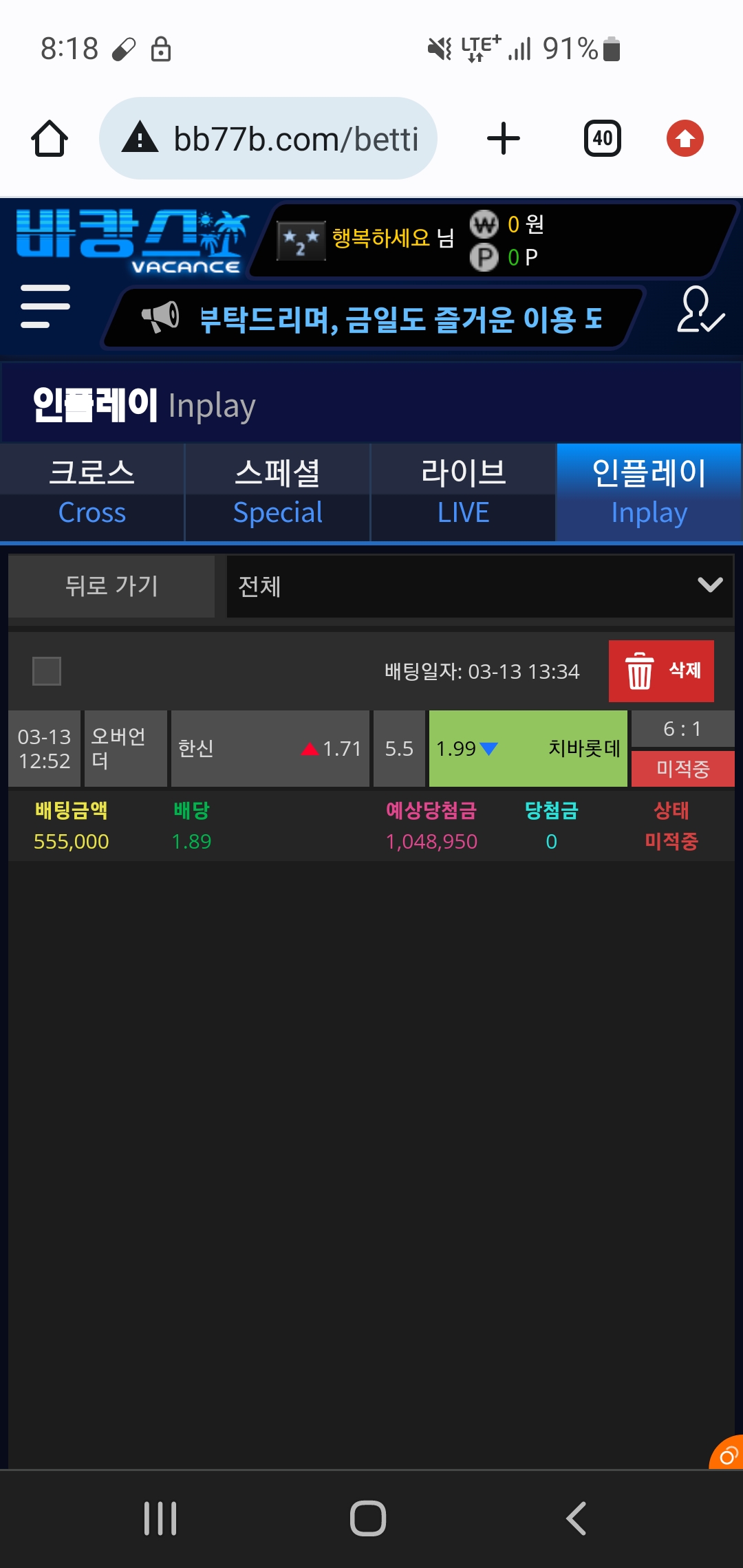Open the orange floating chat icon
The width and height of the screenshot is (743, 1568).
pyautogui.click(x=728, y=1455)
